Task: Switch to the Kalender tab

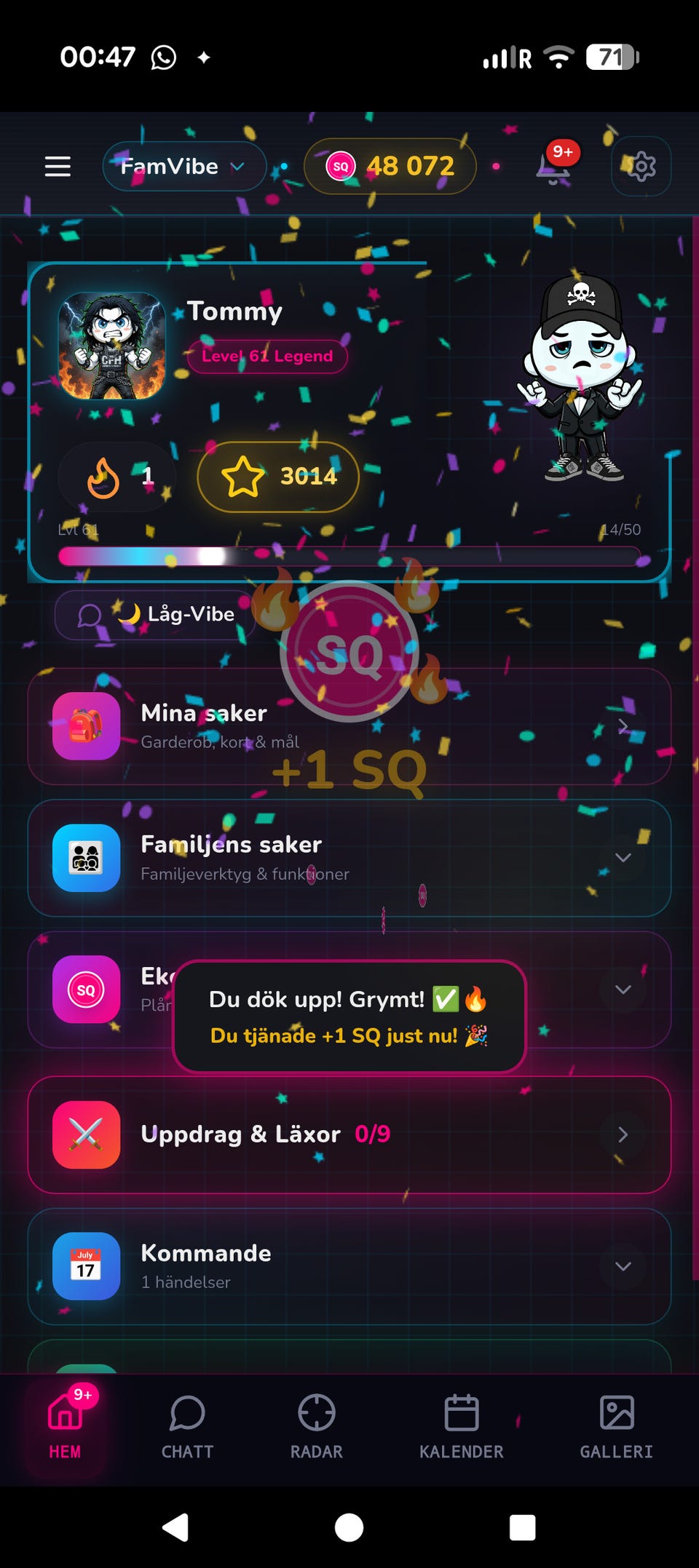Action: [461, 1427]
